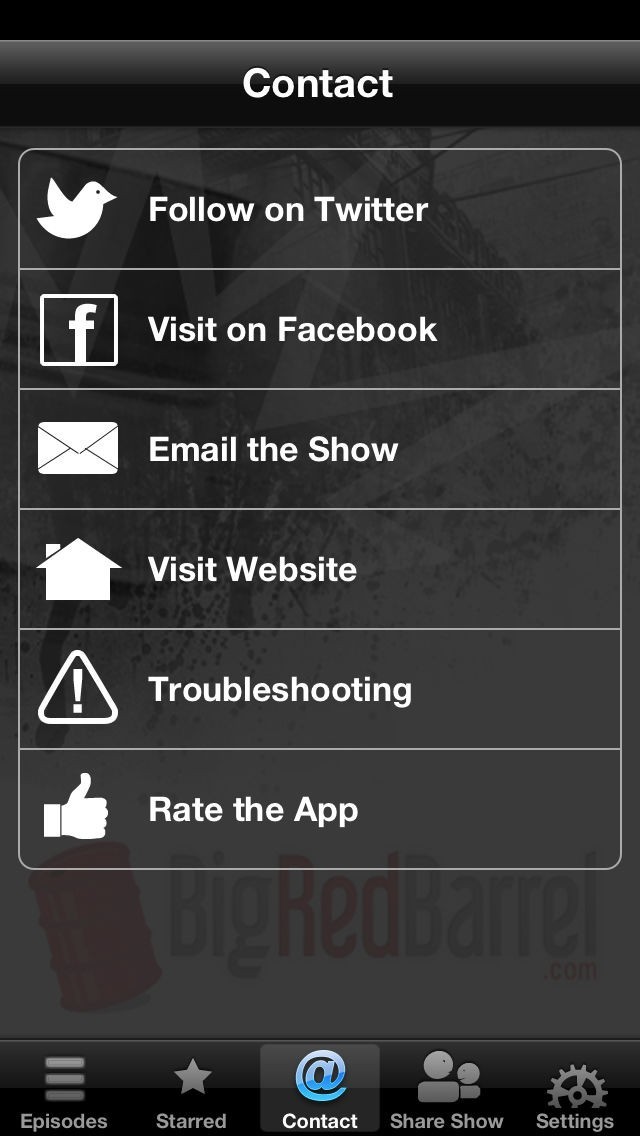Choose Email the Show
Screen dimensions: 640x1136
coord(320,449)
